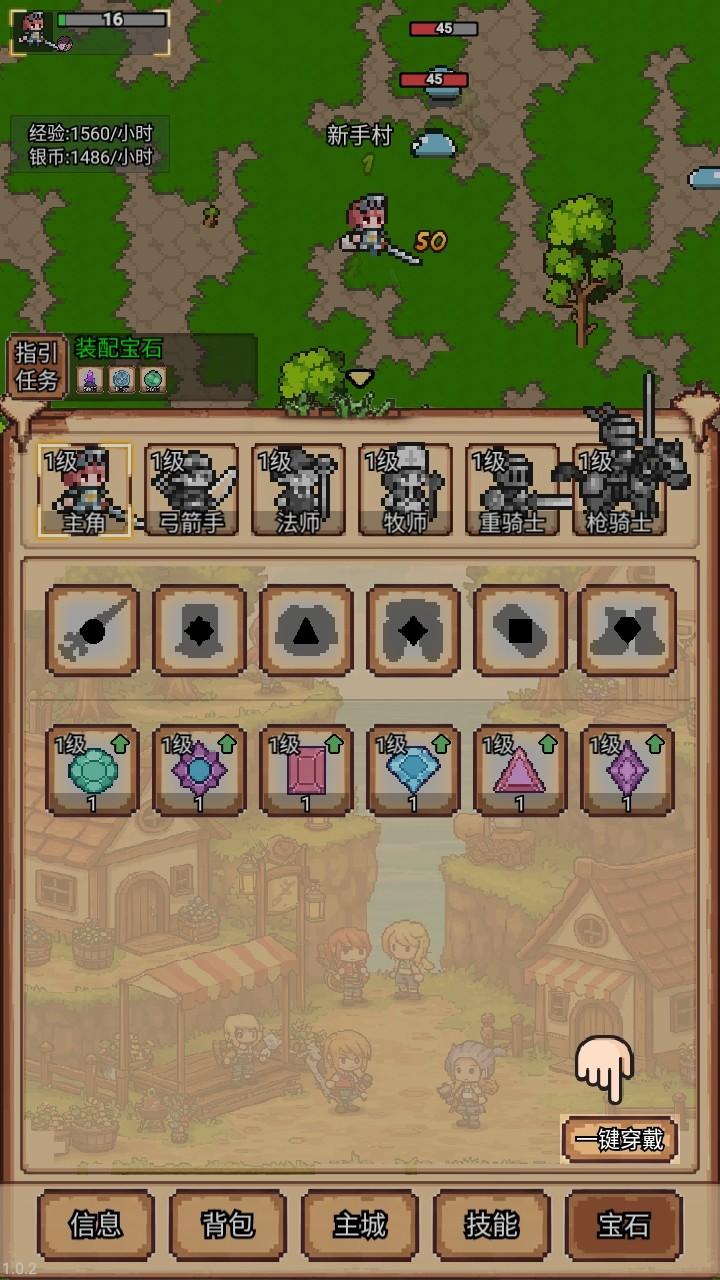This screenshot has height=1280, width=720.
Task: Tap the 一键穿戴 button
Action: [620, 1139]
